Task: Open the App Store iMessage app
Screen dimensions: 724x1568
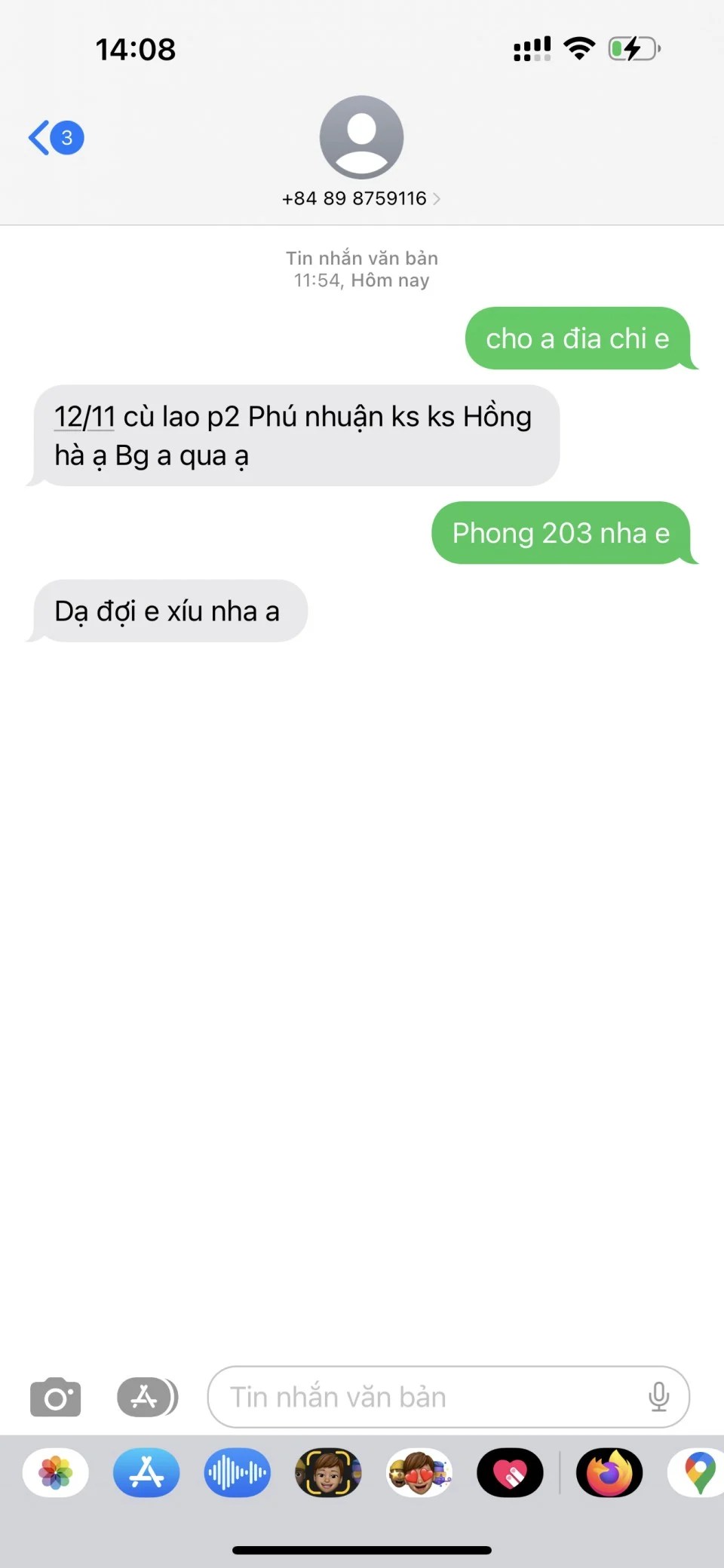Action: 146,1472
